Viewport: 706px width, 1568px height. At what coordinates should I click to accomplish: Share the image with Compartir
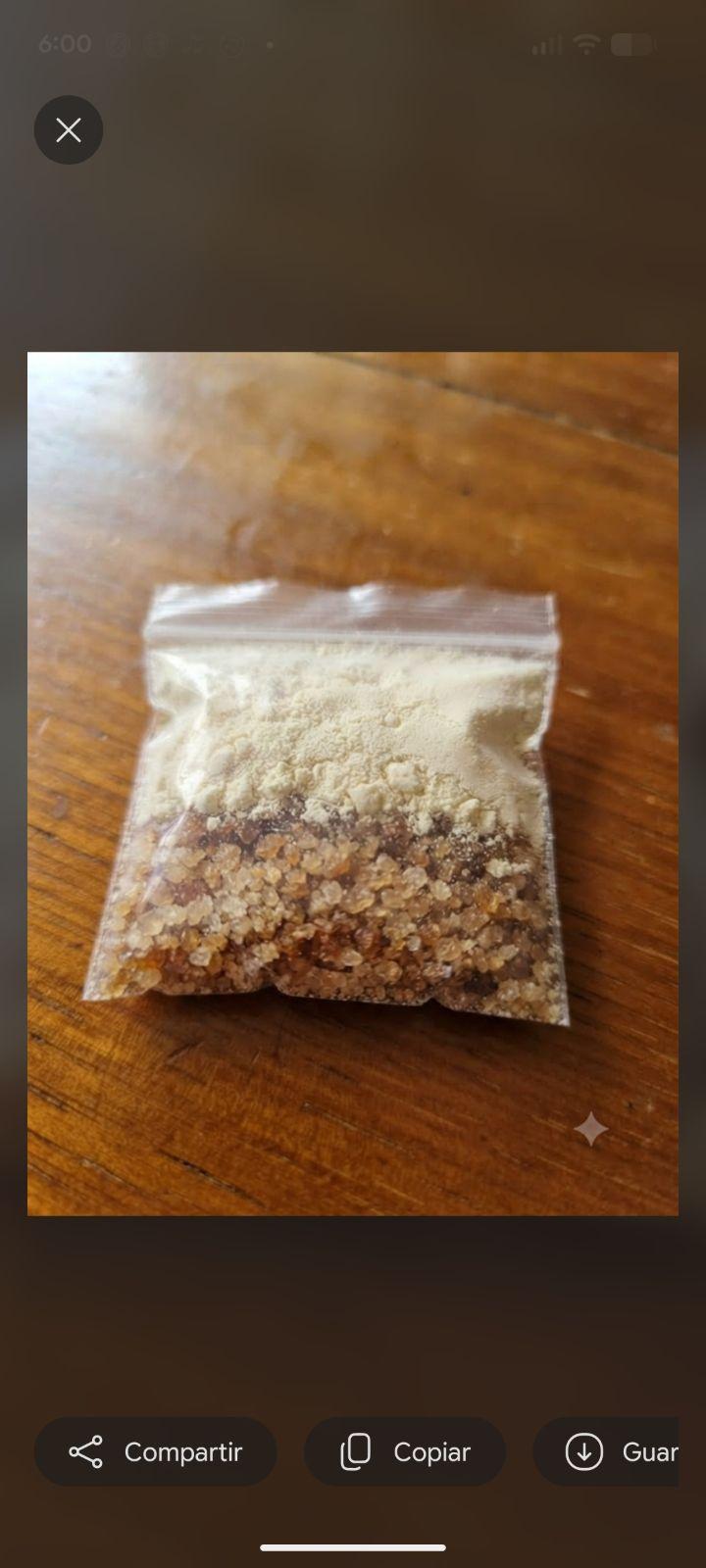[156, 1451]
